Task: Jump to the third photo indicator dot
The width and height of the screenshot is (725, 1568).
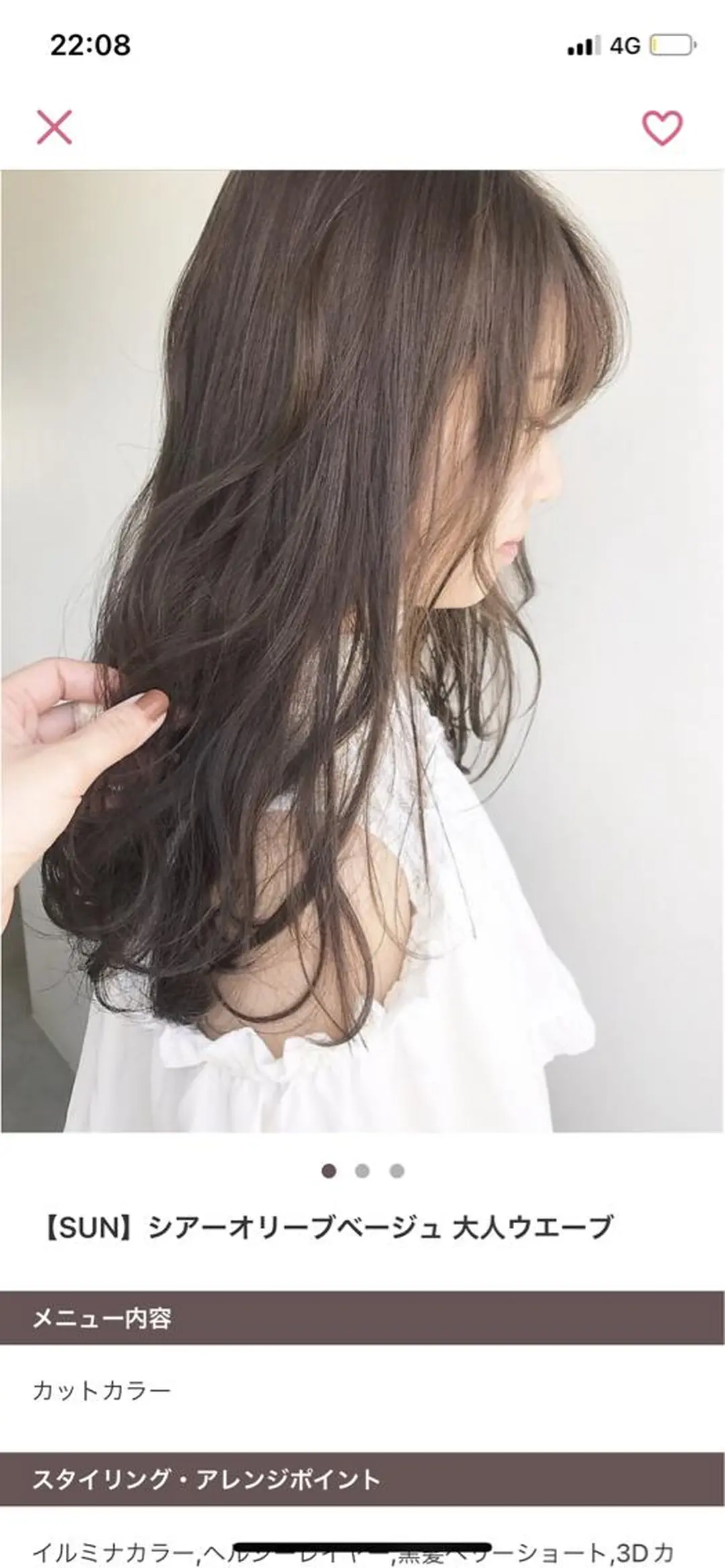Action: [x=397, y=1171]
